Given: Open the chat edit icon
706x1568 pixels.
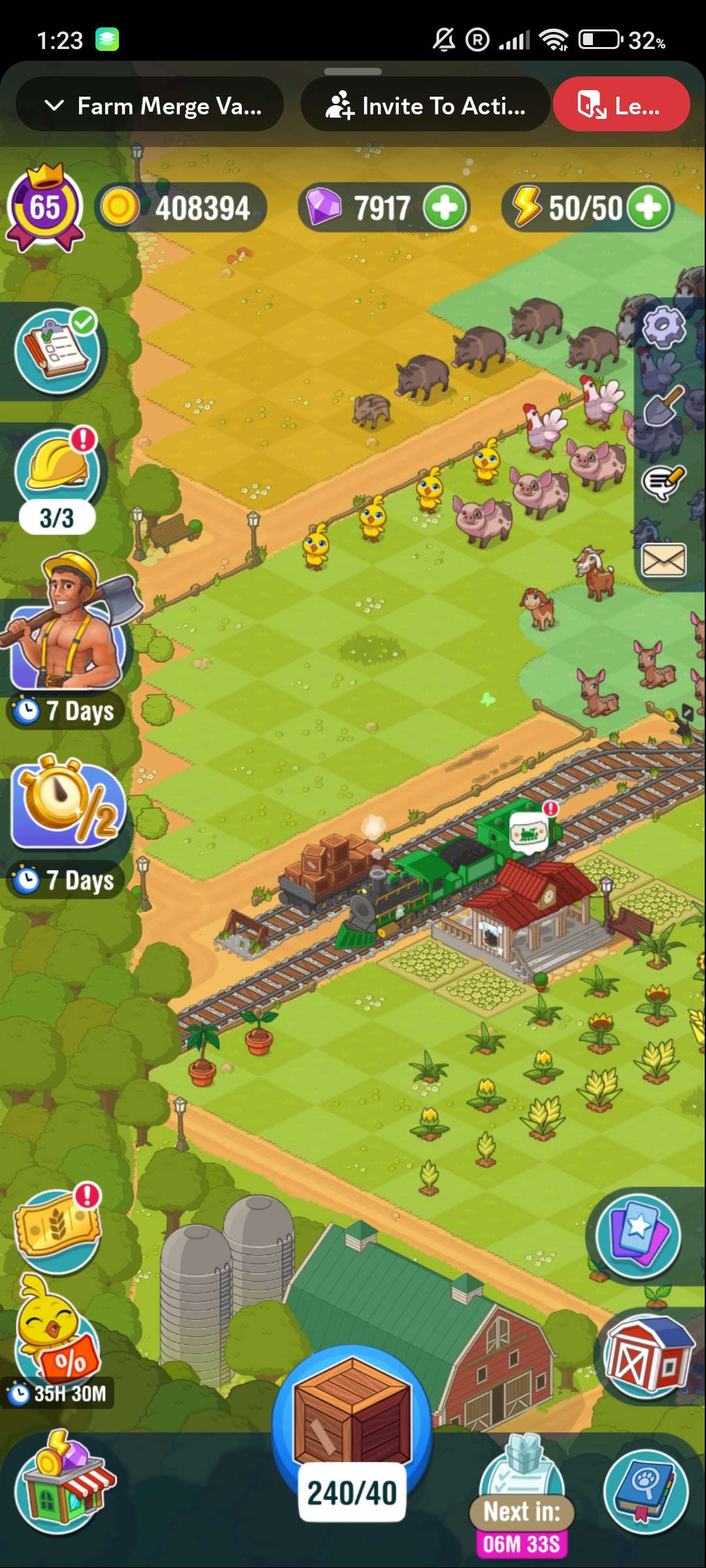Looking at the screenshot, I should coord(664,483).
